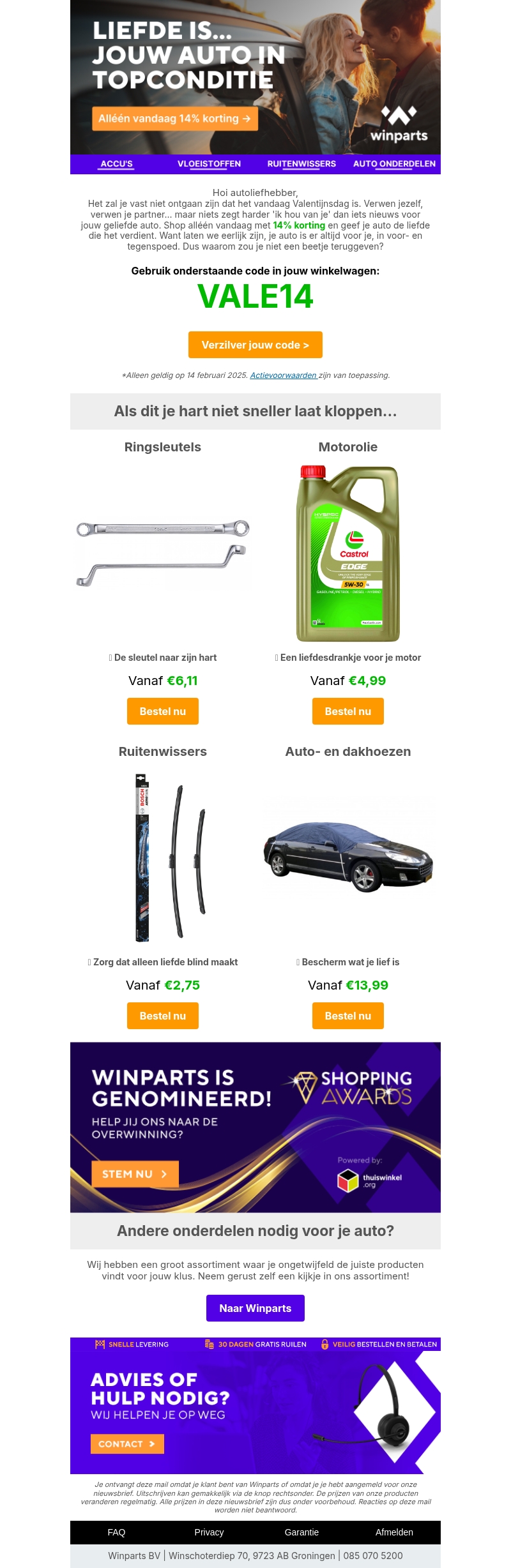Image resolution: width=511 pixels, height=1568 pixels.
Task: Open the Actievoorwaarden link
Action: [284, 375]
